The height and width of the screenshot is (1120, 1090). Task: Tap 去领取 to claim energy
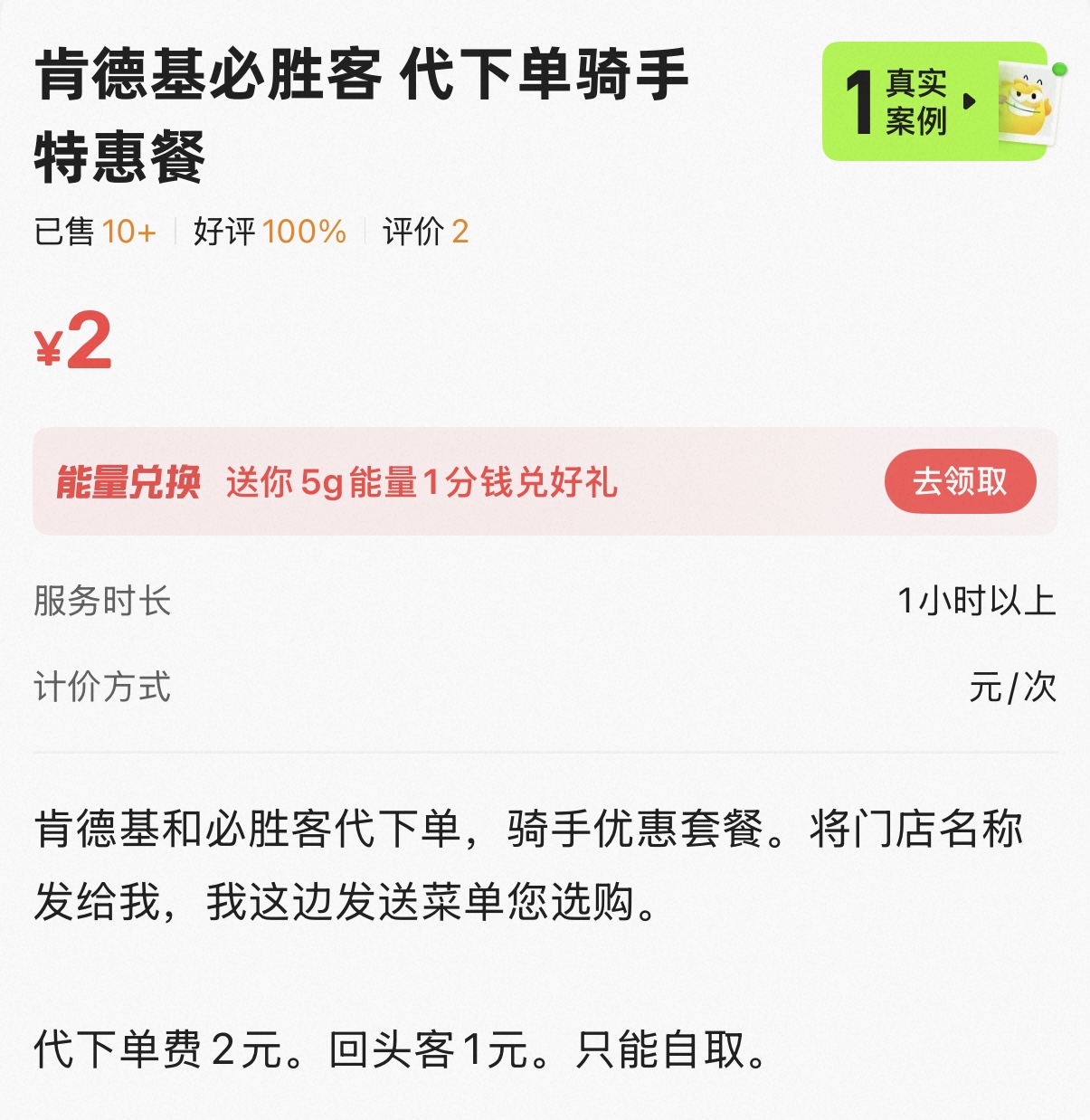(960, 481)
